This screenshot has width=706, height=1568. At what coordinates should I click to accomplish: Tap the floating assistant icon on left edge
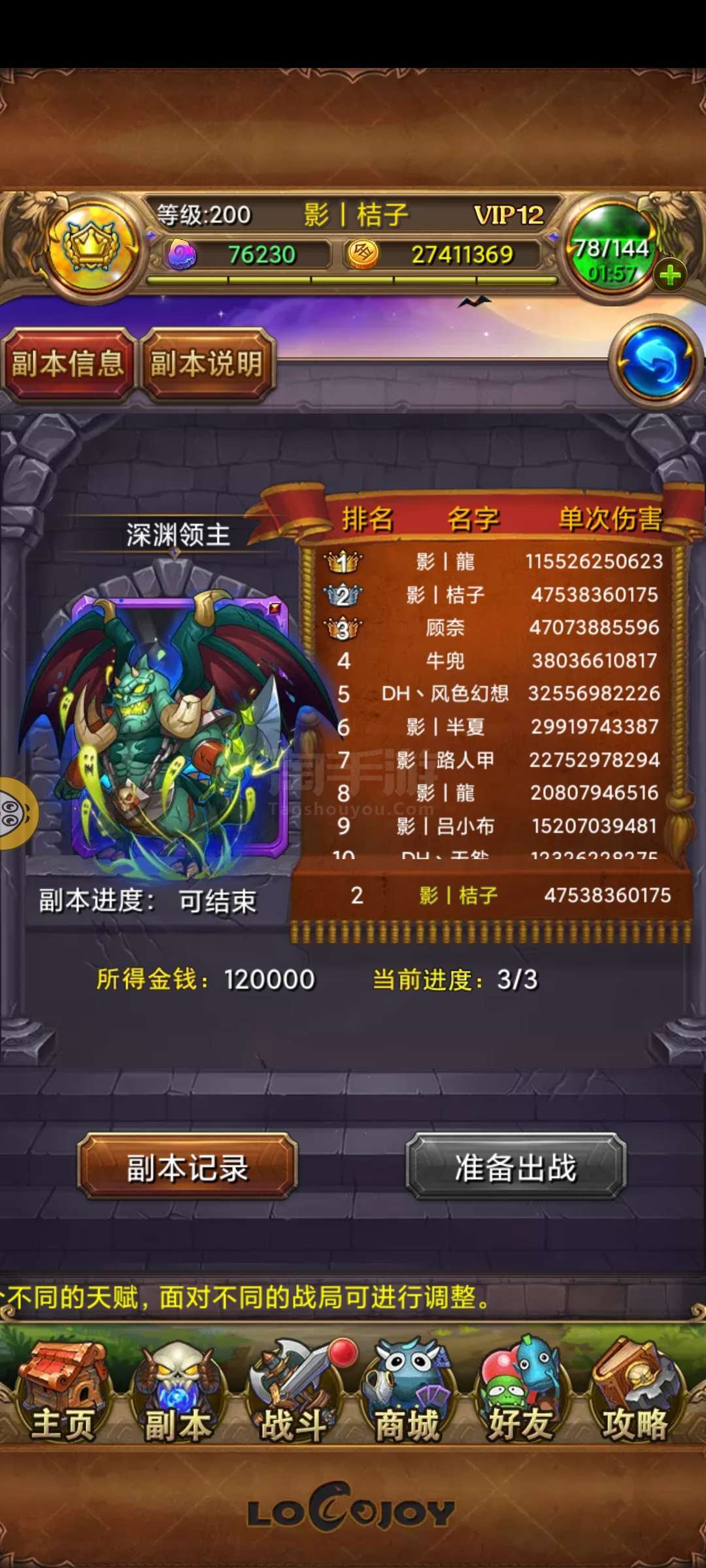pos(17,813)
